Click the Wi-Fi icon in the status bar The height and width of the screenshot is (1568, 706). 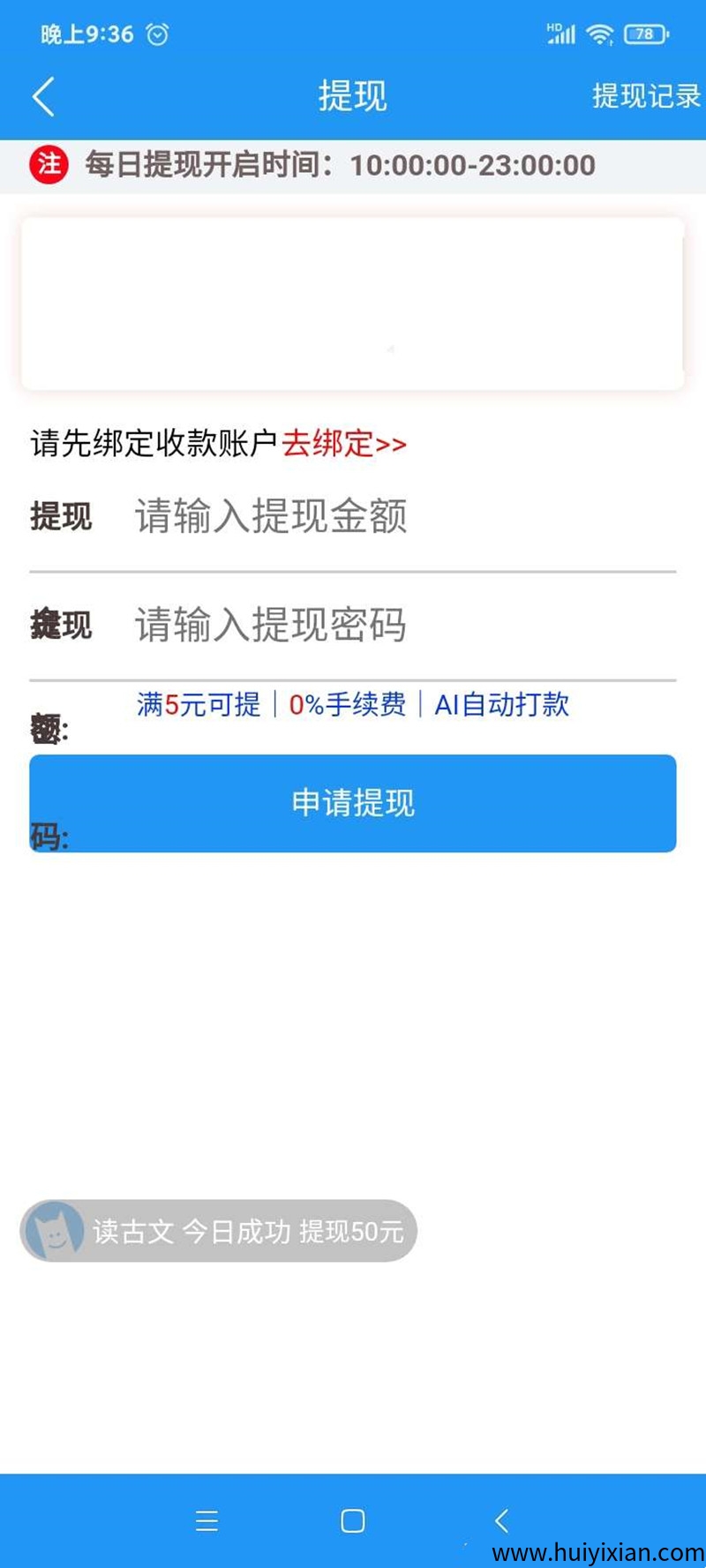tap(601, 33)
